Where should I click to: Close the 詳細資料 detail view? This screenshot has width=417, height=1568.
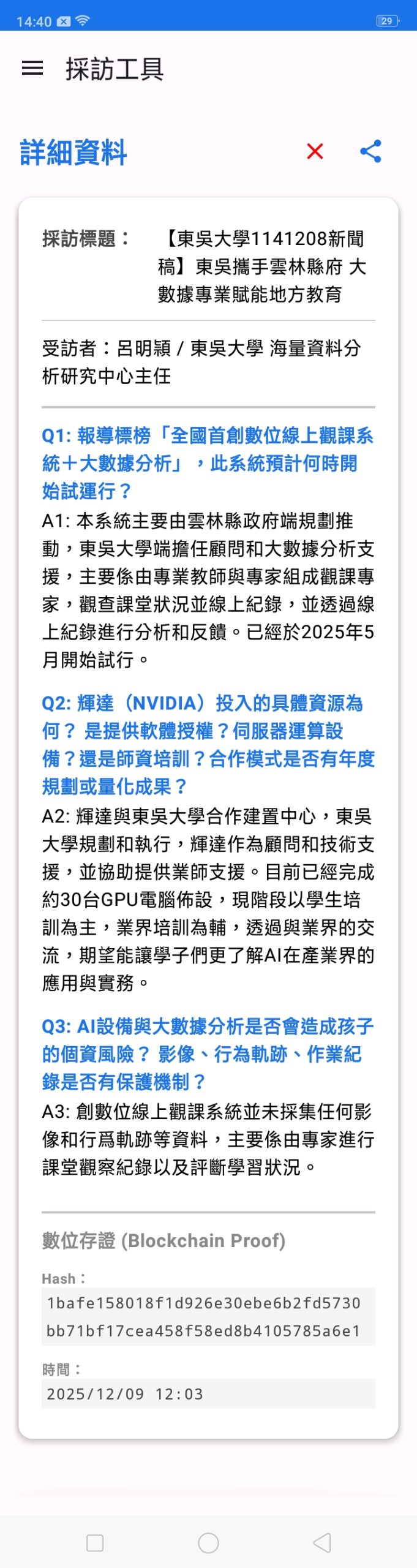pos(315,151)
